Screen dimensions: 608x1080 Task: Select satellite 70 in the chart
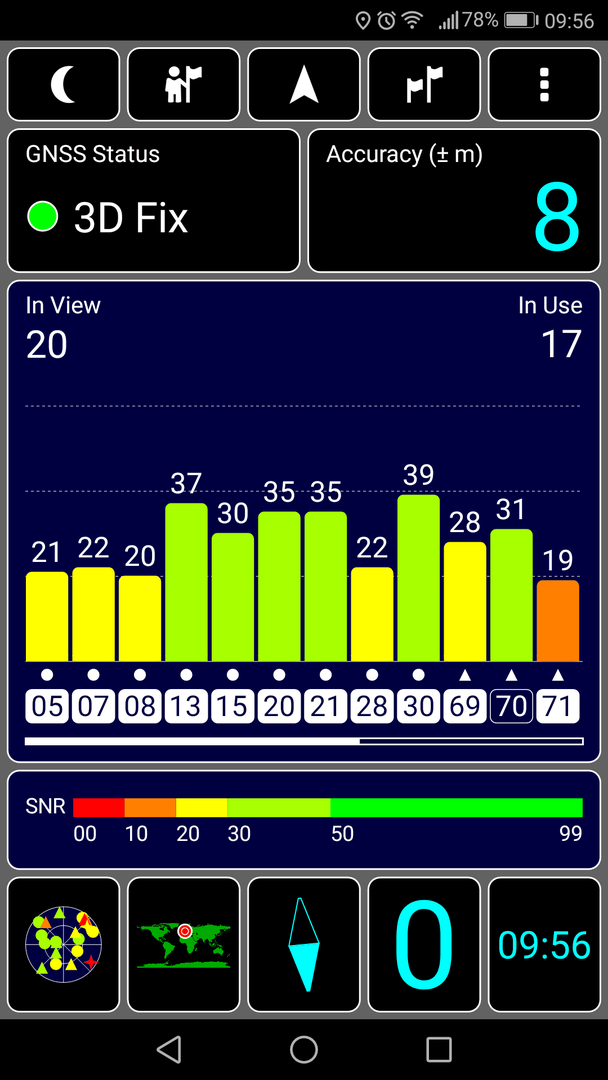[511, 707]
